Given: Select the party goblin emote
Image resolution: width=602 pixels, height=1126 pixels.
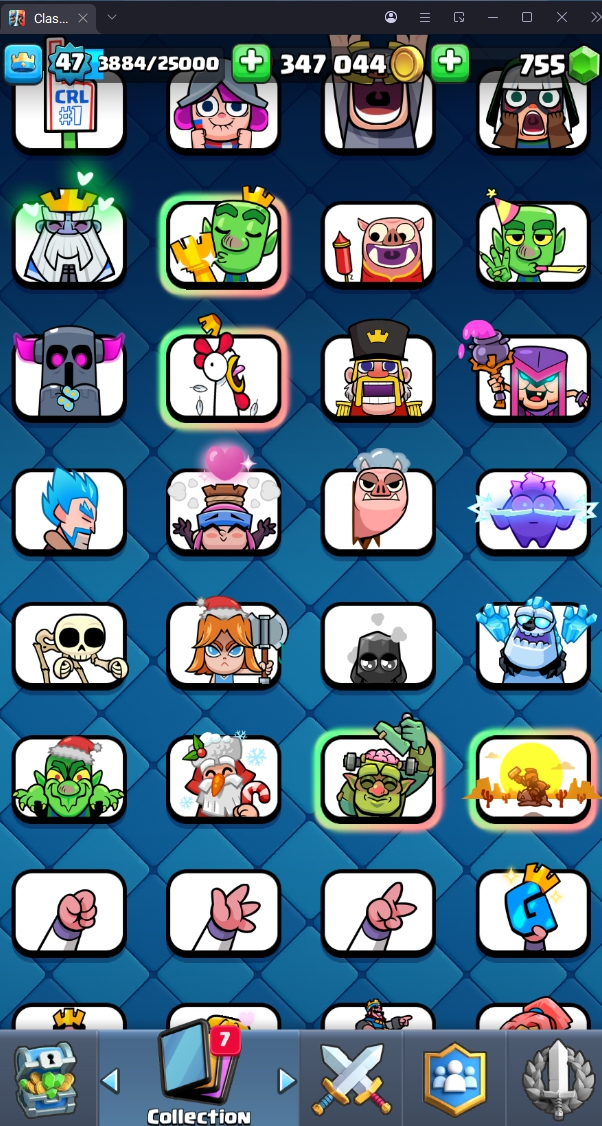Looking at the screenshot, I should point(533,245).
